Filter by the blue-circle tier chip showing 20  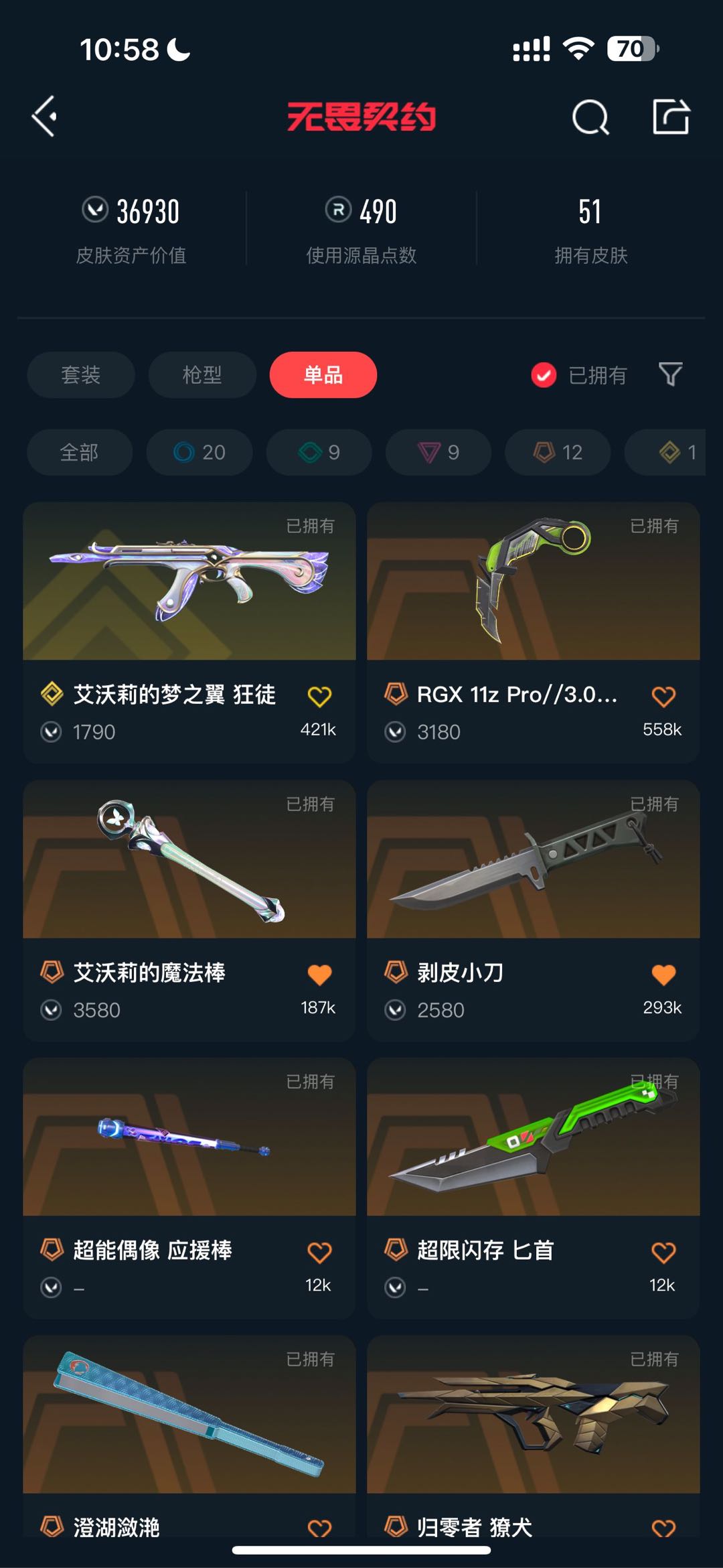(199, 452)
